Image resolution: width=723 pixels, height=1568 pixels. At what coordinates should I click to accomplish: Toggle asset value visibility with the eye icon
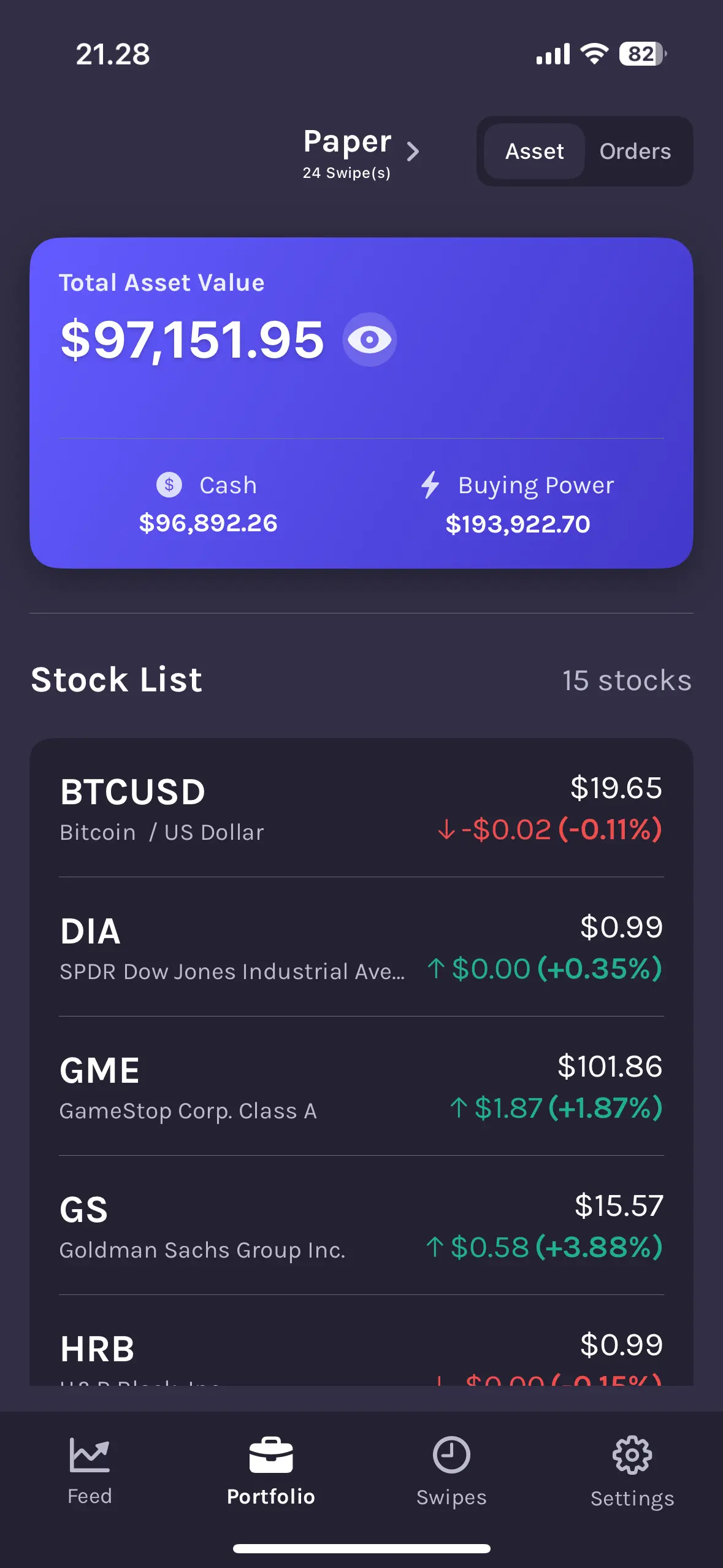[369, 340]
